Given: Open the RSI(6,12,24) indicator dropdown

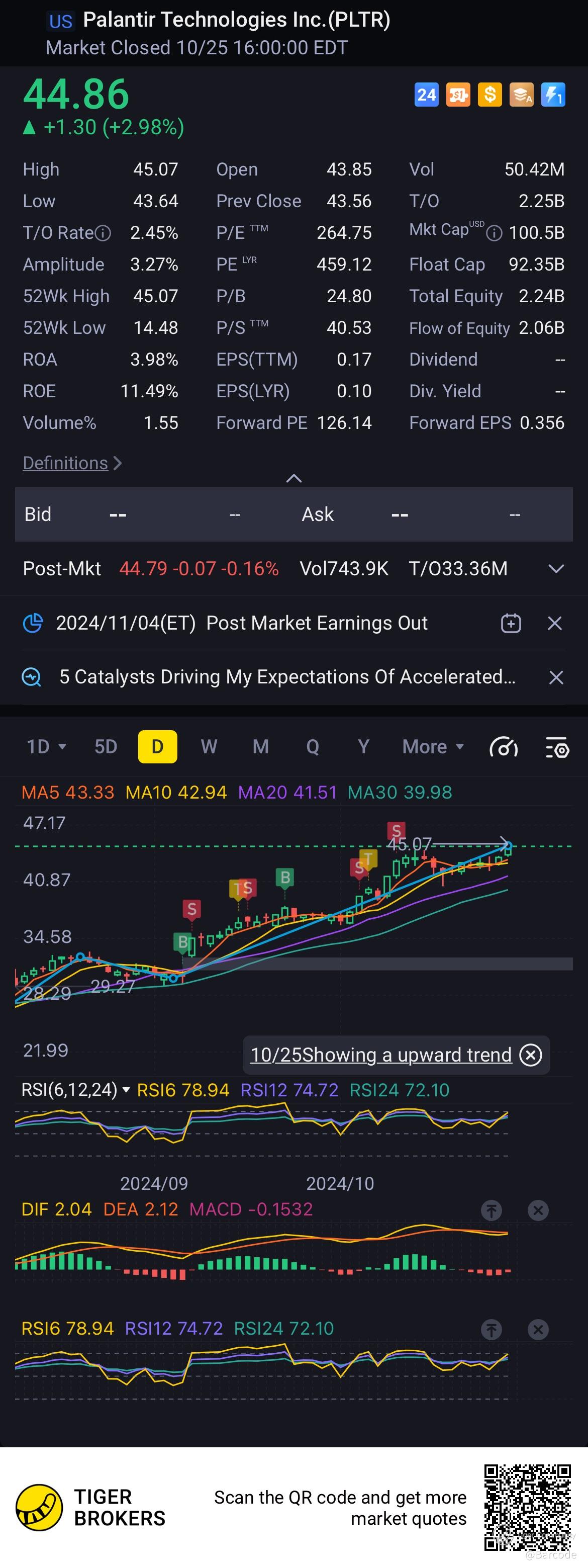Looking at the screenshot, I should (75, 1090).
